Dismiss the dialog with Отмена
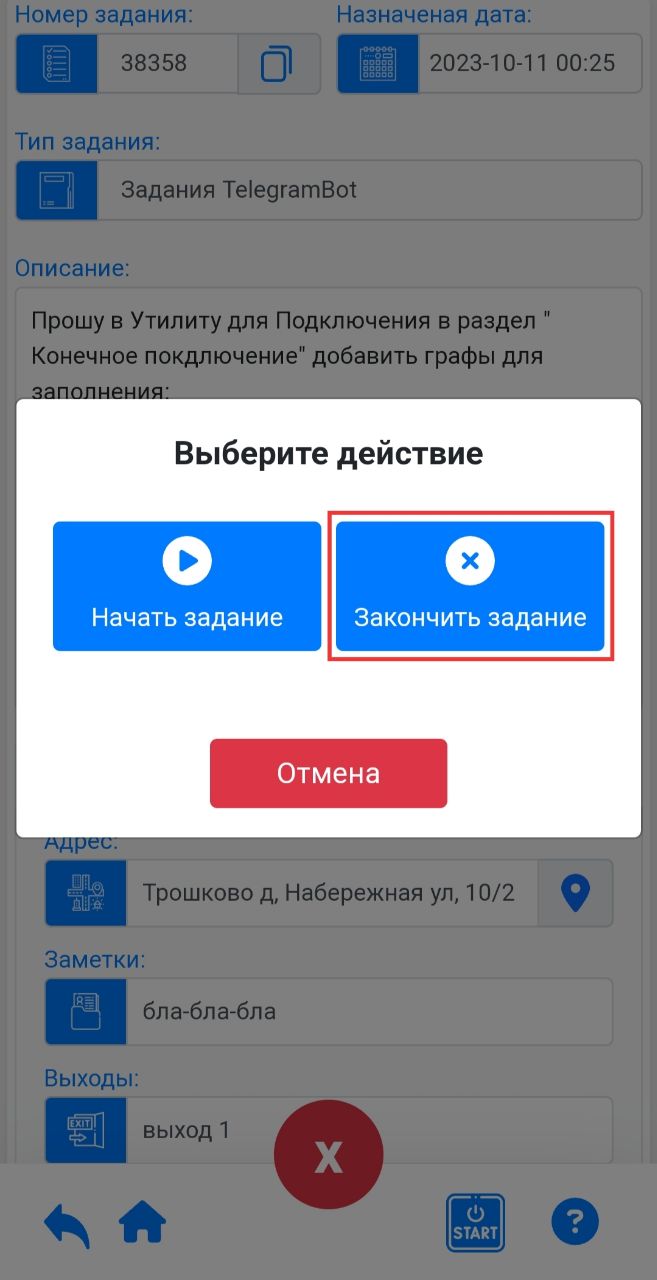Screen dimensions: 657x1280 tap(328, 773)
